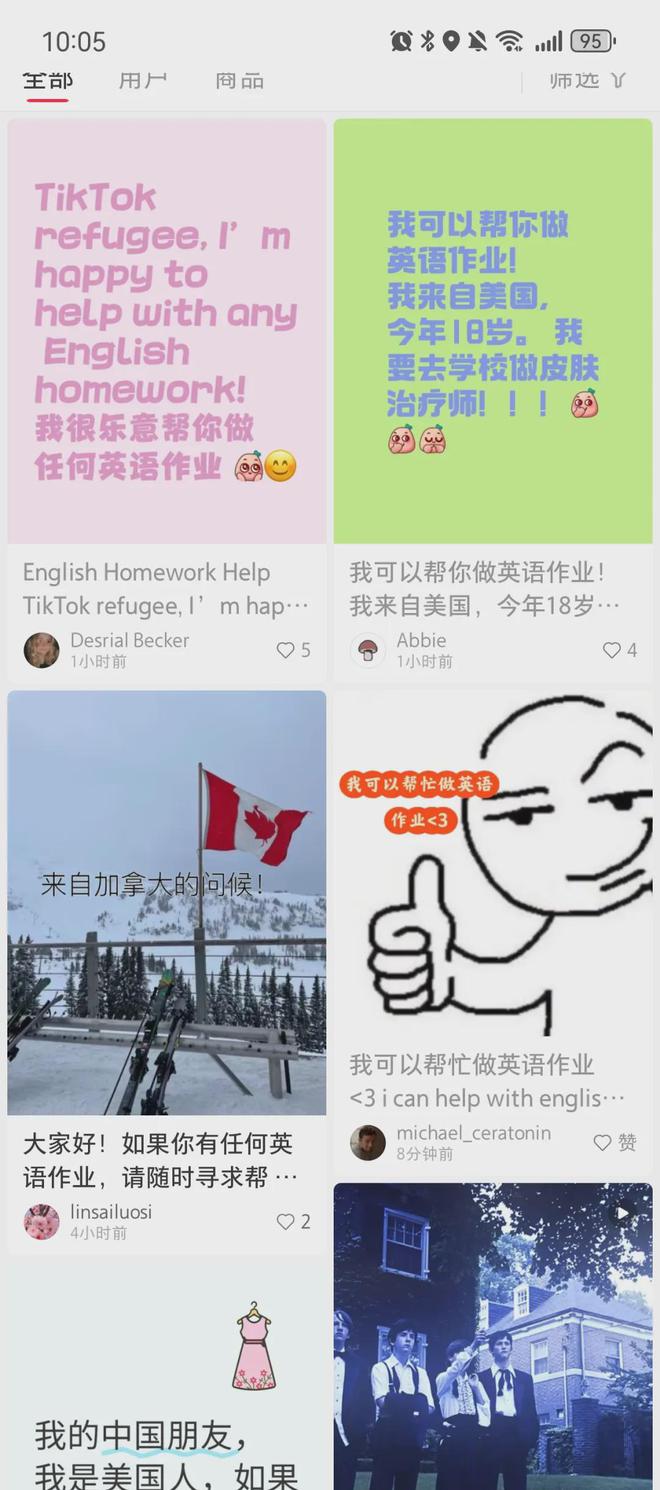
Task: Switch to the 商品 tab
Action: click(x=239, y=81)
